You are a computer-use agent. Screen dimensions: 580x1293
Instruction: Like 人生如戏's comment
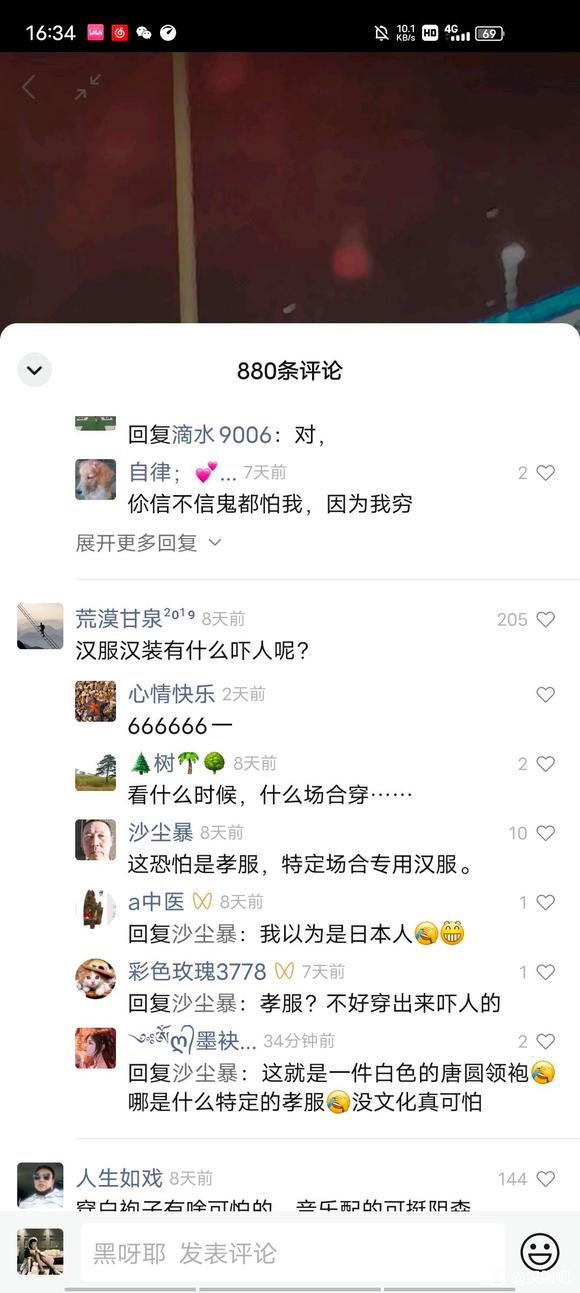[x=545, y=1179]
